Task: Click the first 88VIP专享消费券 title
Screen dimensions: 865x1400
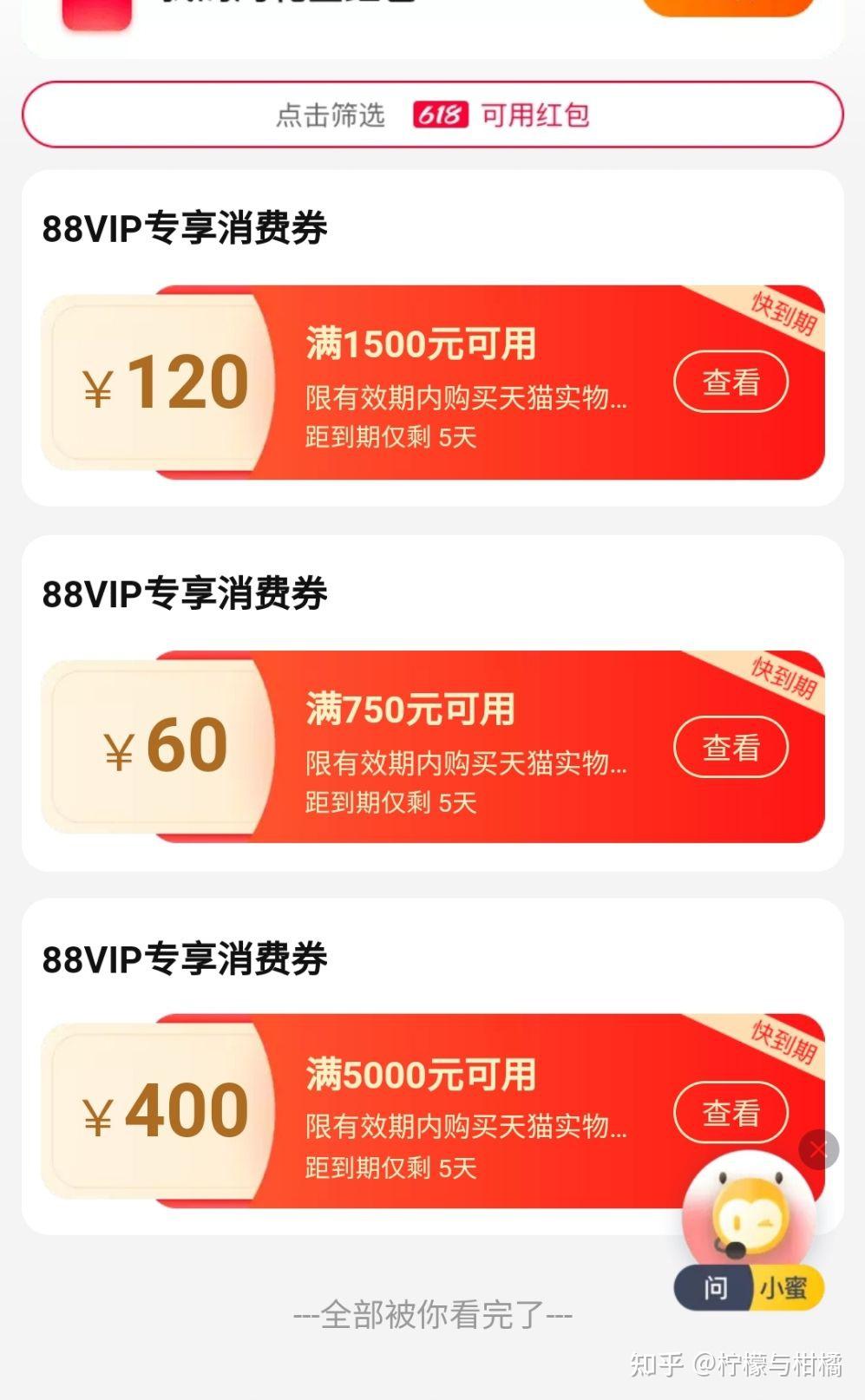Action: click(x=186, y=228)
